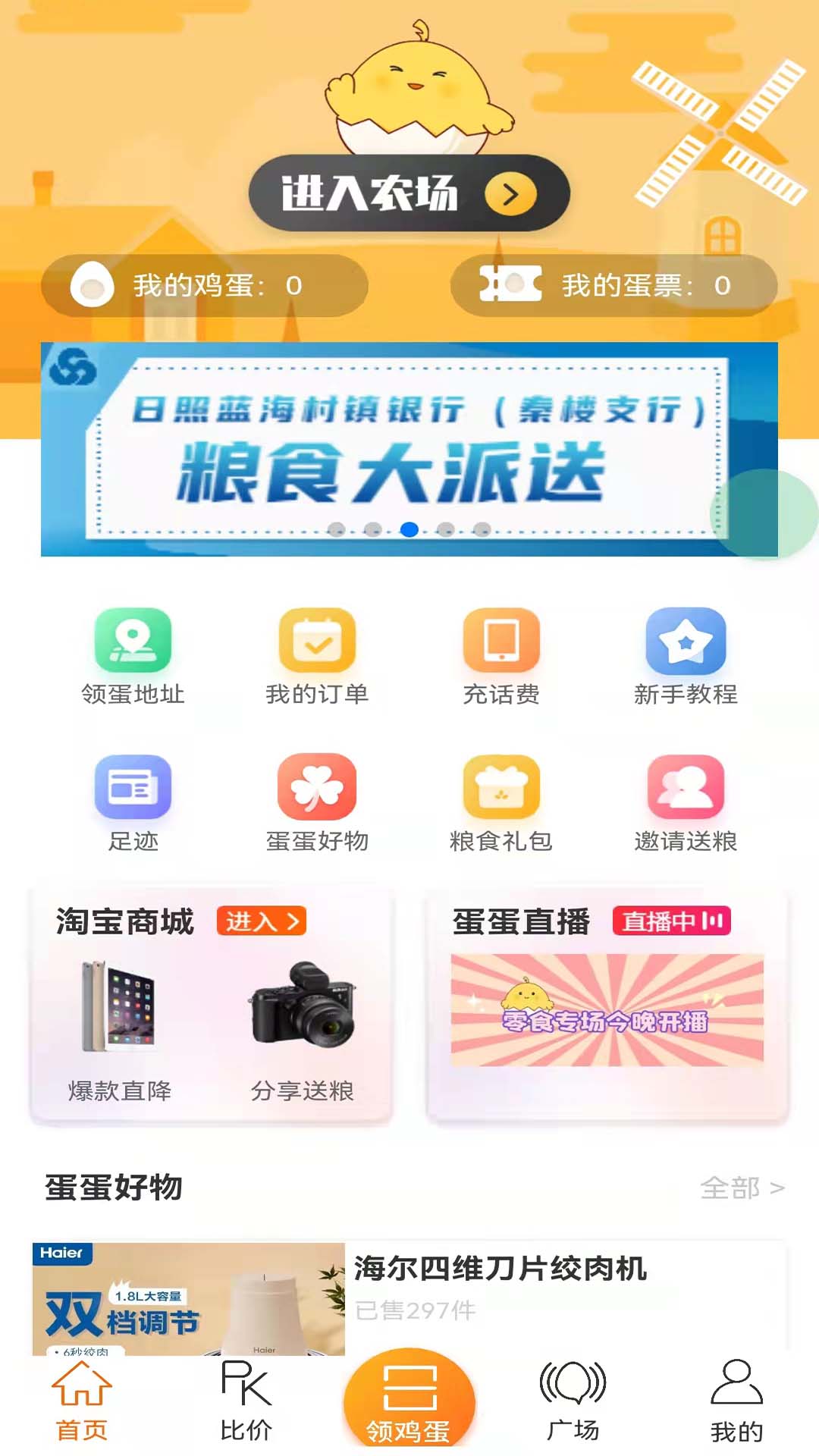Tap 进入农场 to enter the farm

point(409,192)
